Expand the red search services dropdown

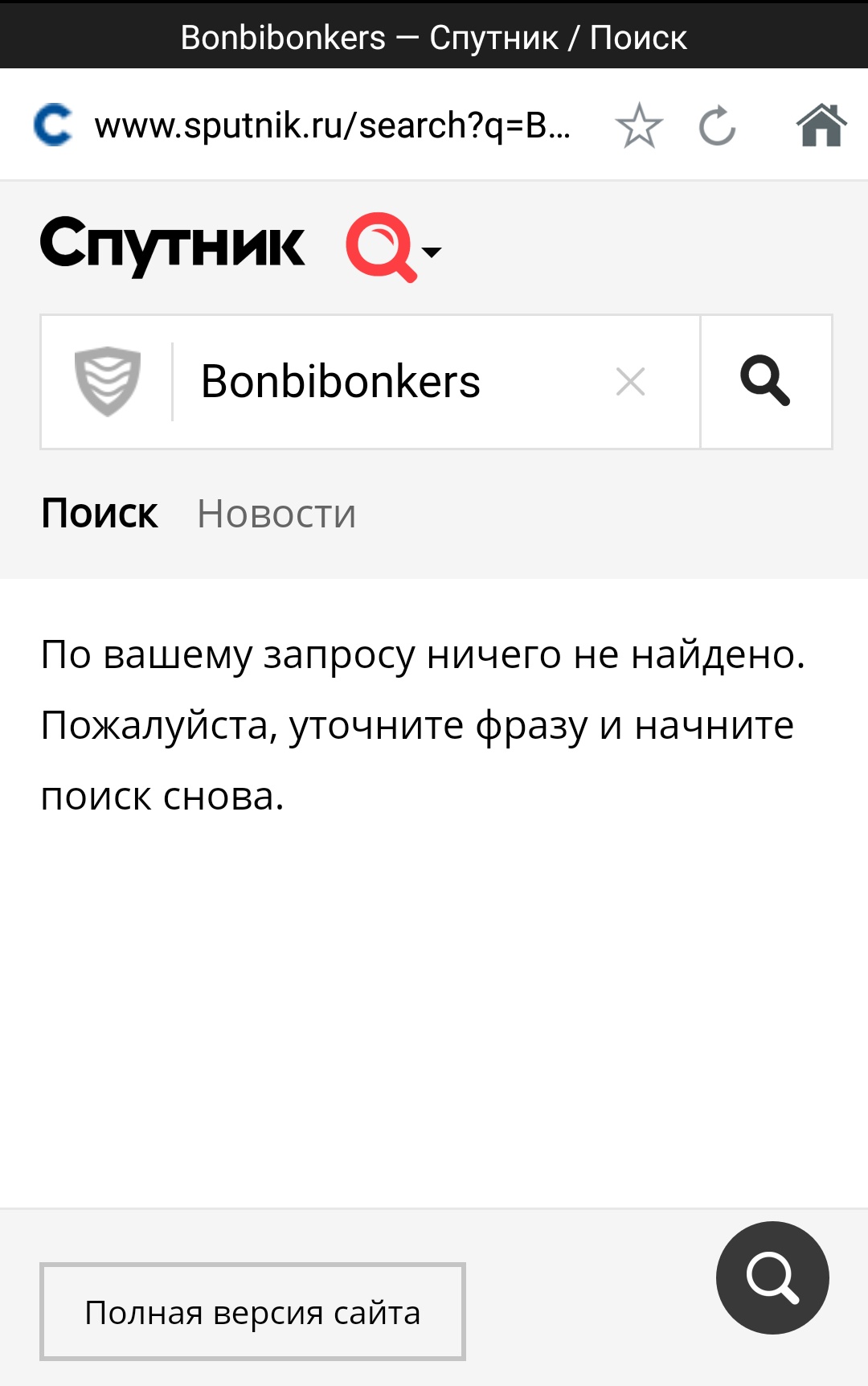click(394, 248)
